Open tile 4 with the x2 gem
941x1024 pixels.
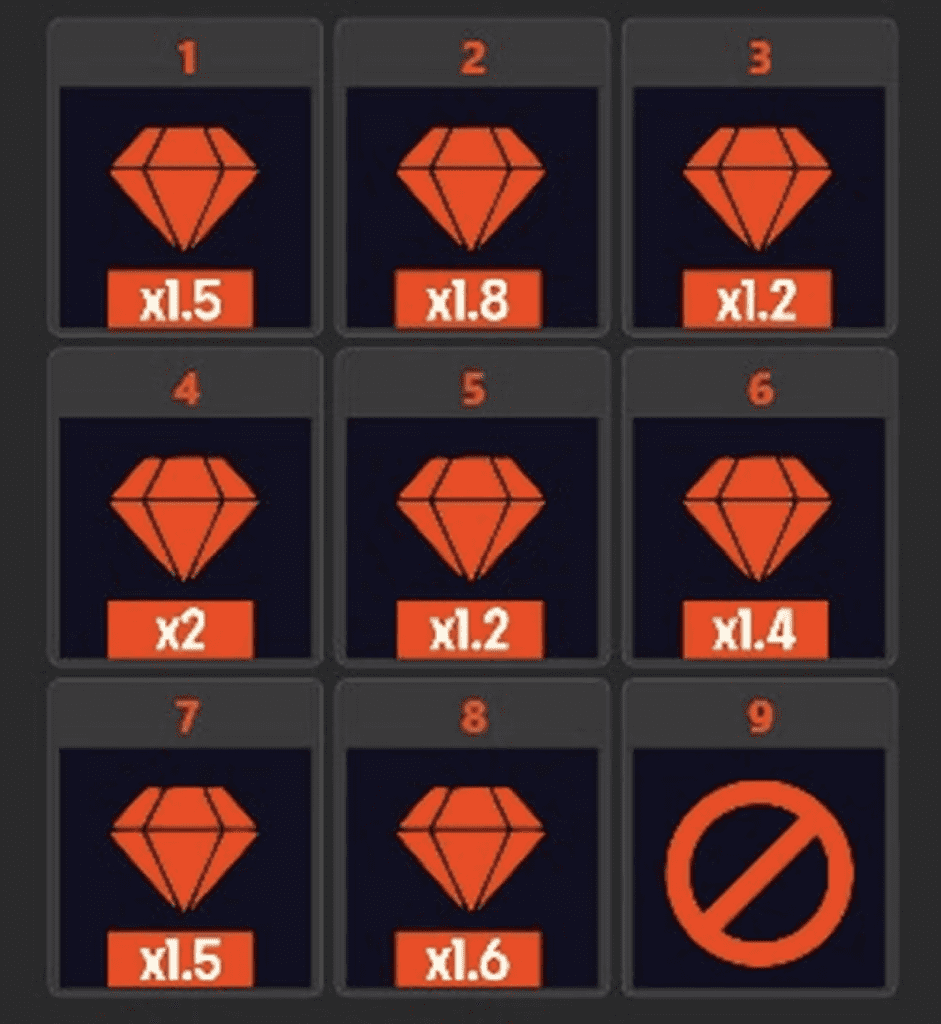(x=184, y=520)
